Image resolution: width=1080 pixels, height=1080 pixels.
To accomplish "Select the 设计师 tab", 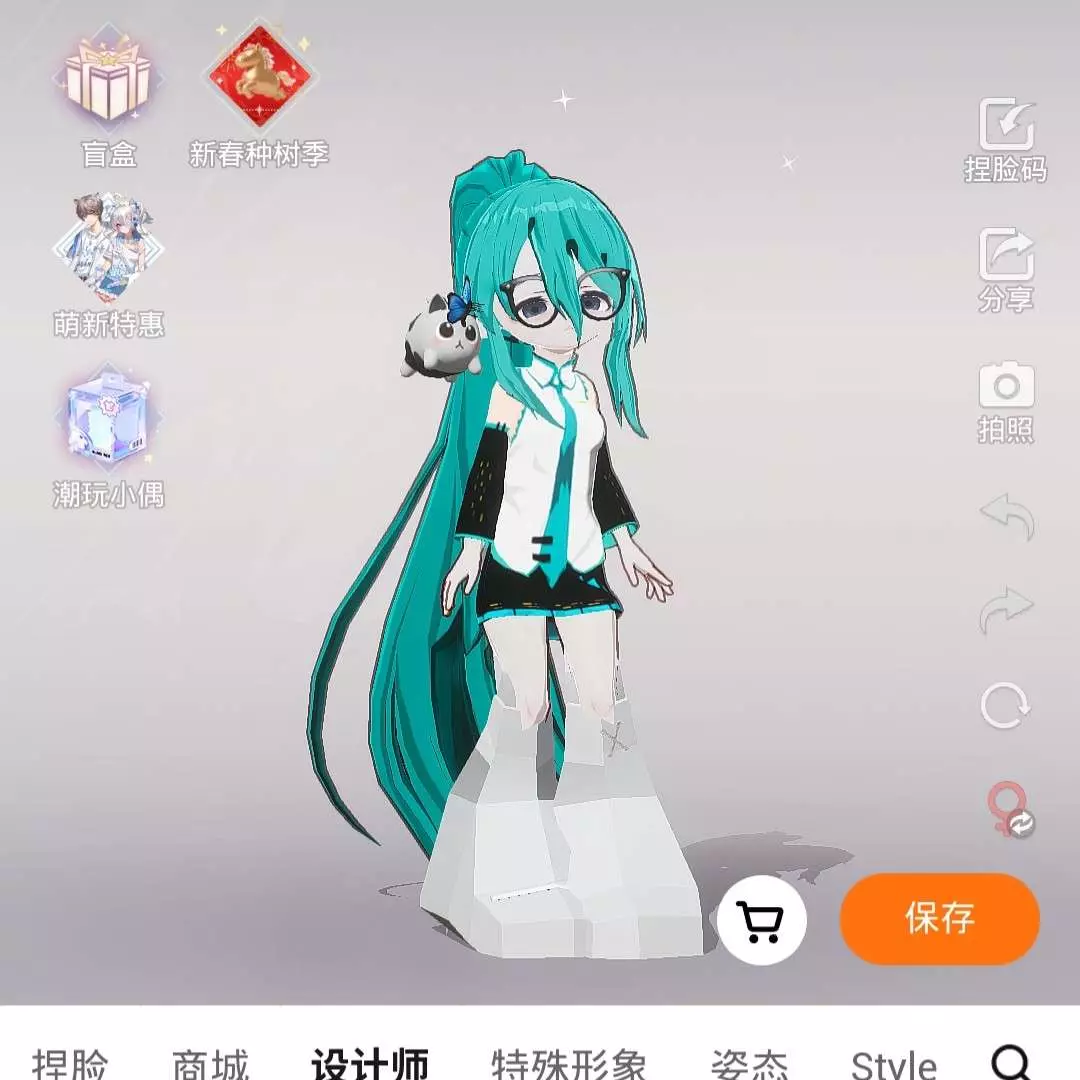I will coord(370,1064).
